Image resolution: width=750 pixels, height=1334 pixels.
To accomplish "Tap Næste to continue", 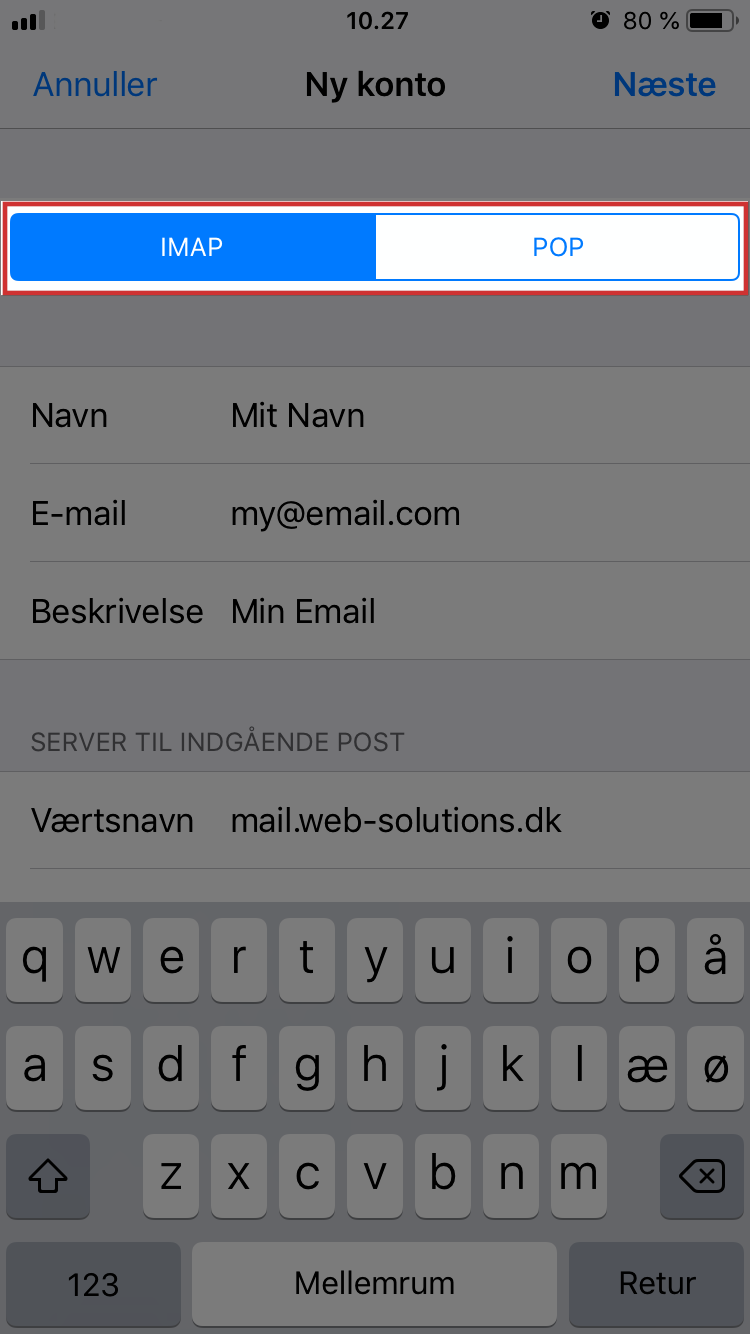I will 664,84.
